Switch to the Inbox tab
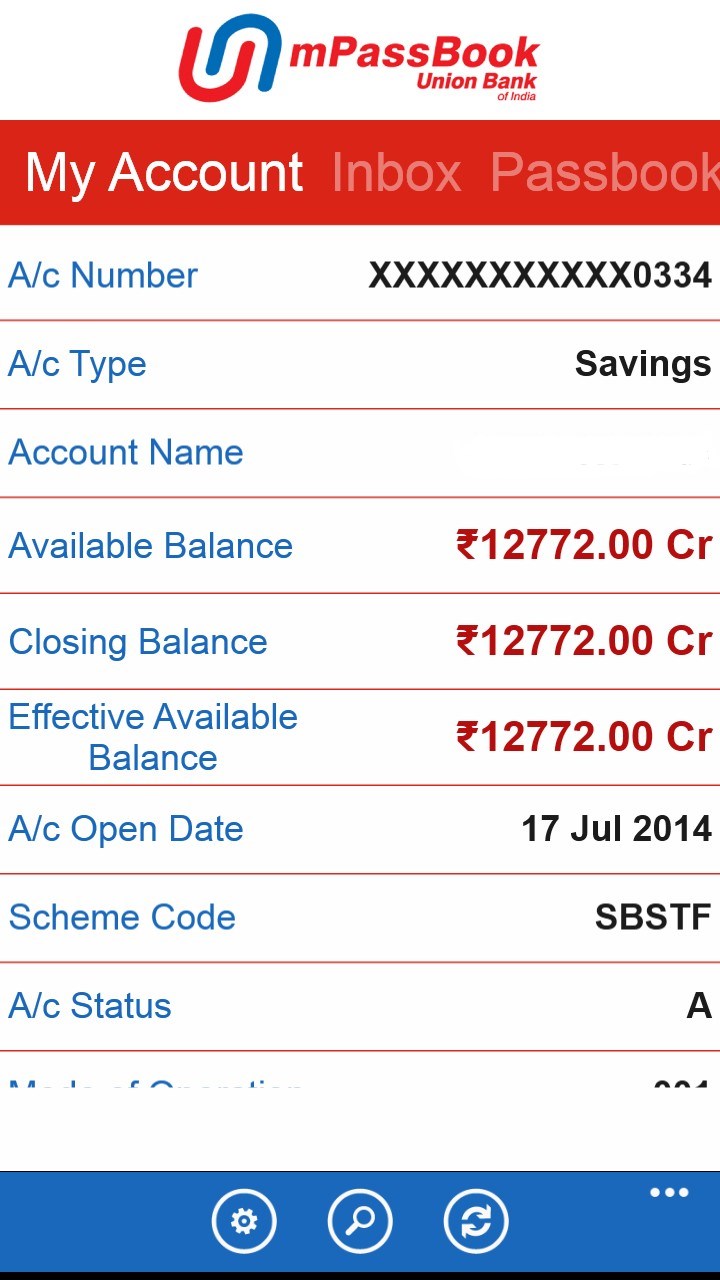Image resolution: width=720 pixels, height=1280 pixels. 396,173
